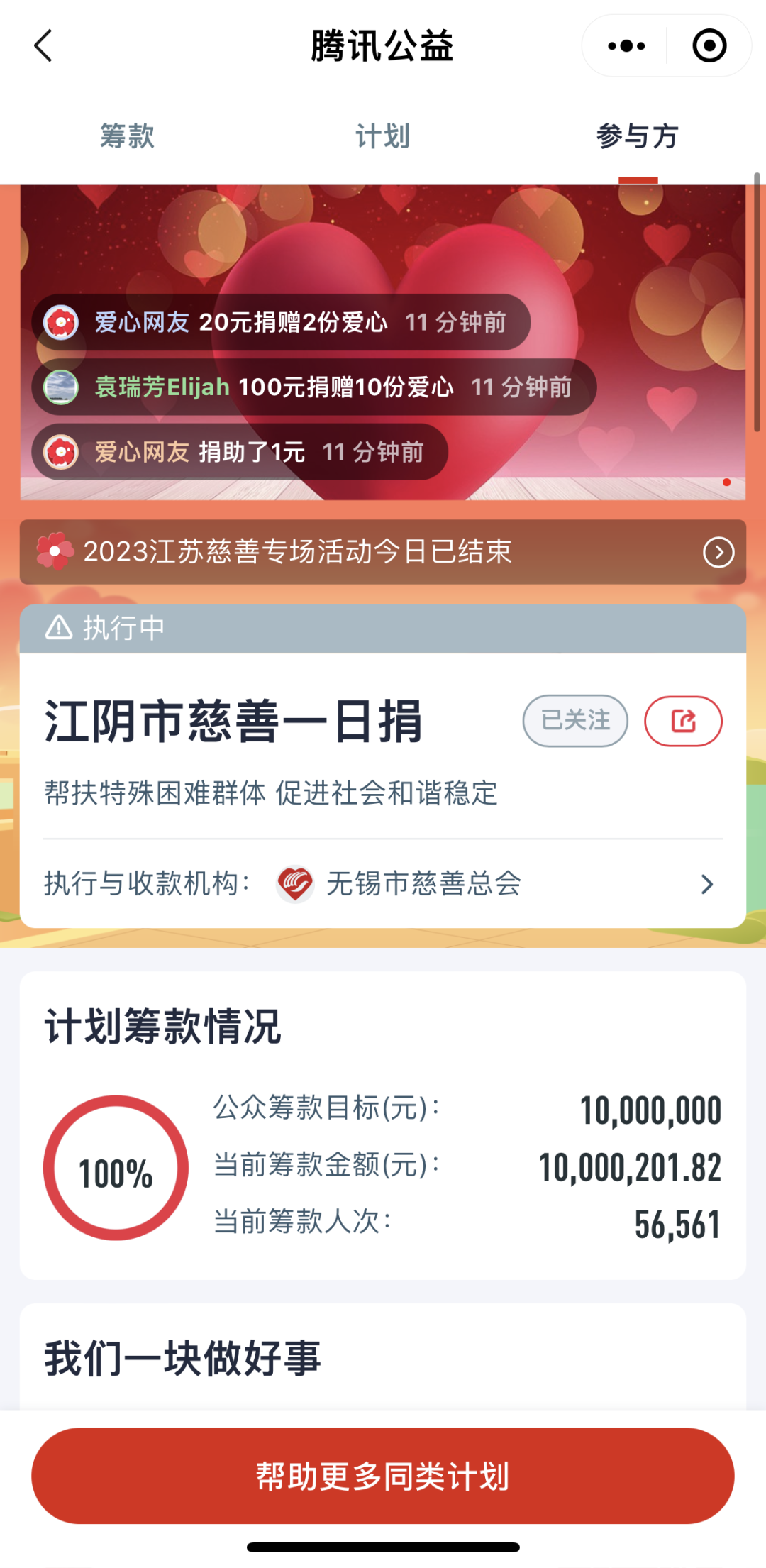Viewport: 766px width, 1568px height.
Task: Open the 2023江苏慈善专场活动 banner
Action: [382, 552]
